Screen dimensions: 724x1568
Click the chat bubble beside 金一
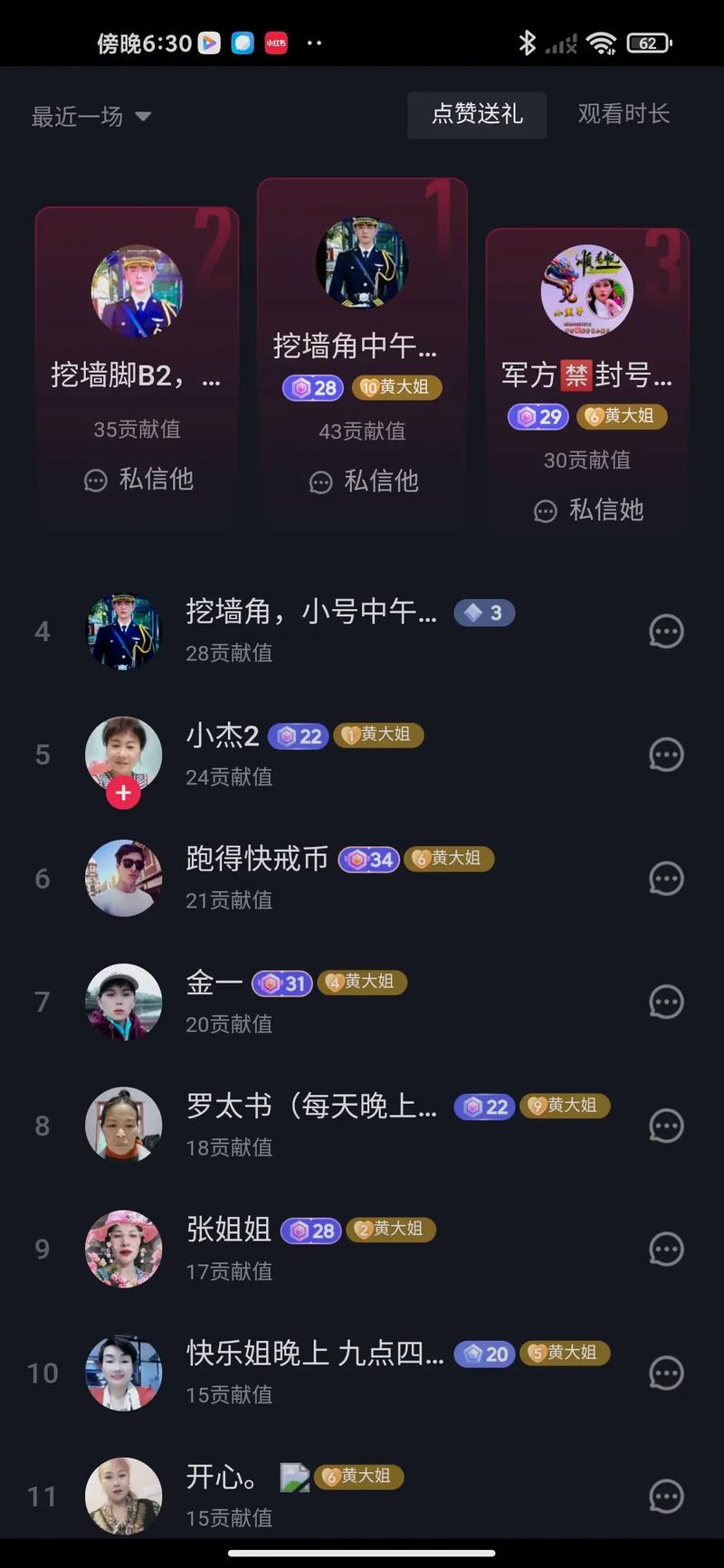tap(667, 1002)
